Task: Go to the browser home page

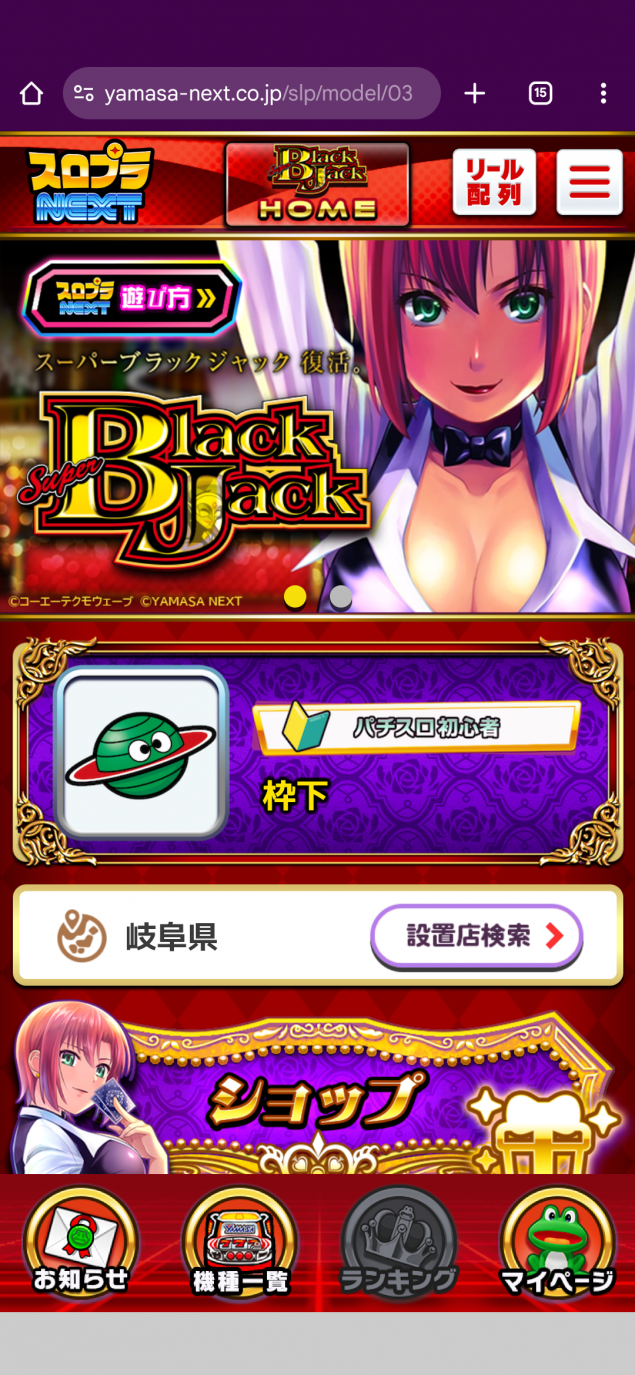Action: [x=32, y=94]
